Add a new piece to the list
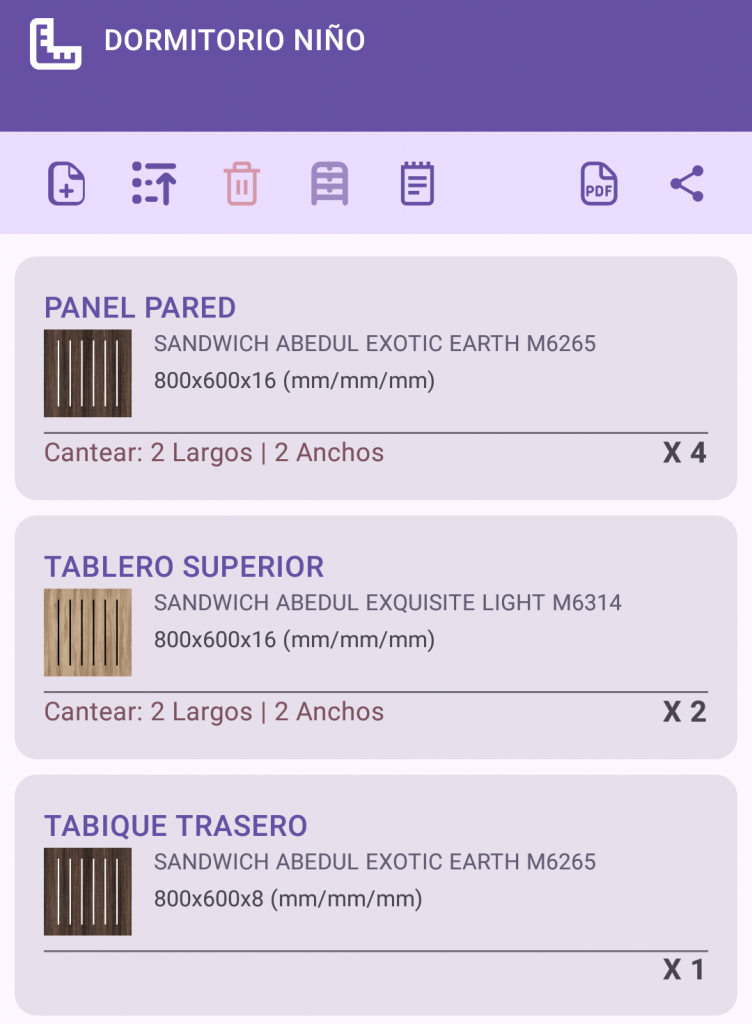This screenshot has height=1024, width=752. pos(67,185)
